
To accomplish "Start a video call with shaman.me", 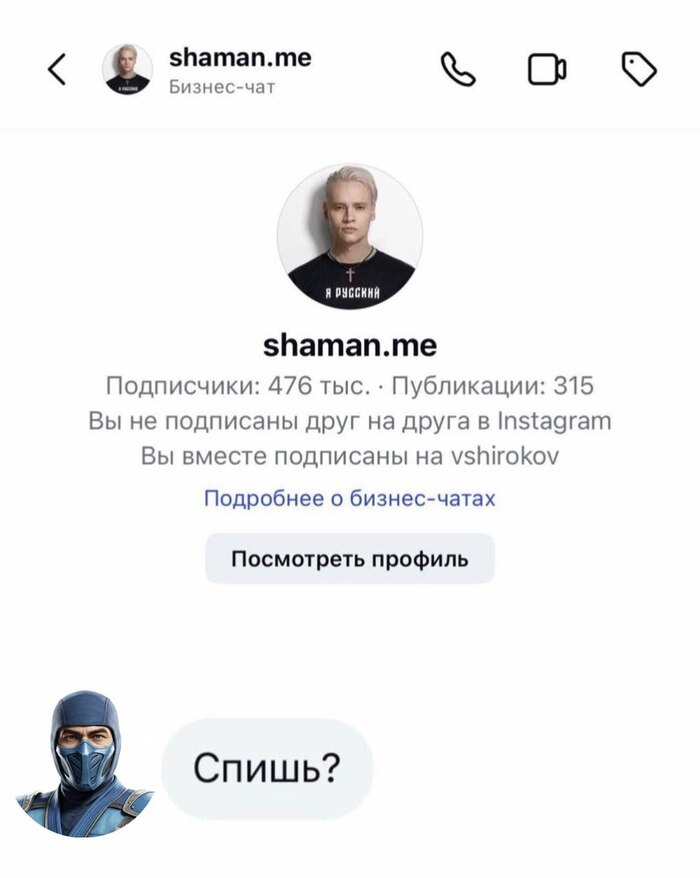I will pyautogui.click(x=546, y=69).
